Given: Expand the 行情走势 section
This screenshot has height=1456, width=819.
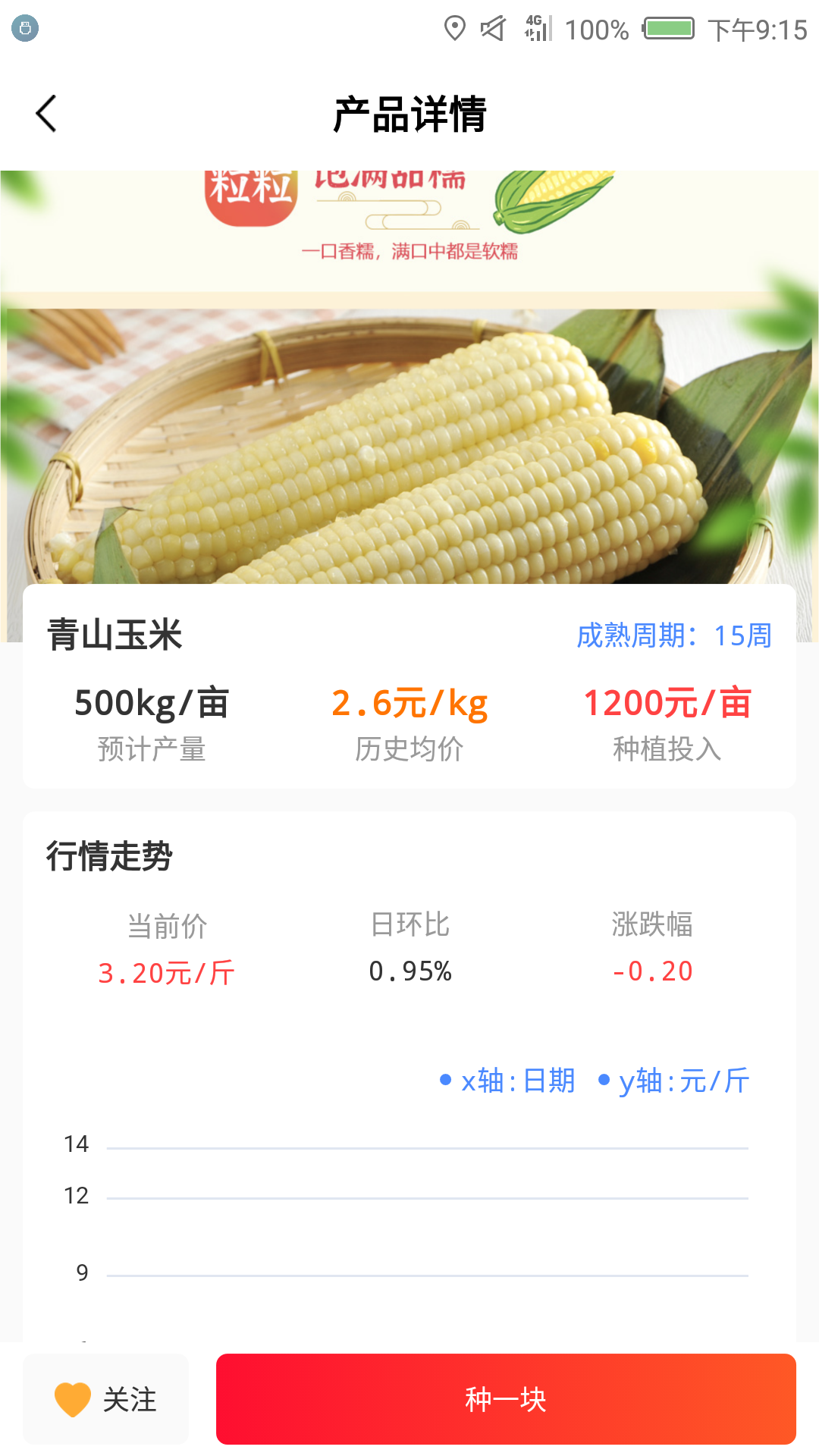Looking at the screenshot, I should (x=110, y=855).
